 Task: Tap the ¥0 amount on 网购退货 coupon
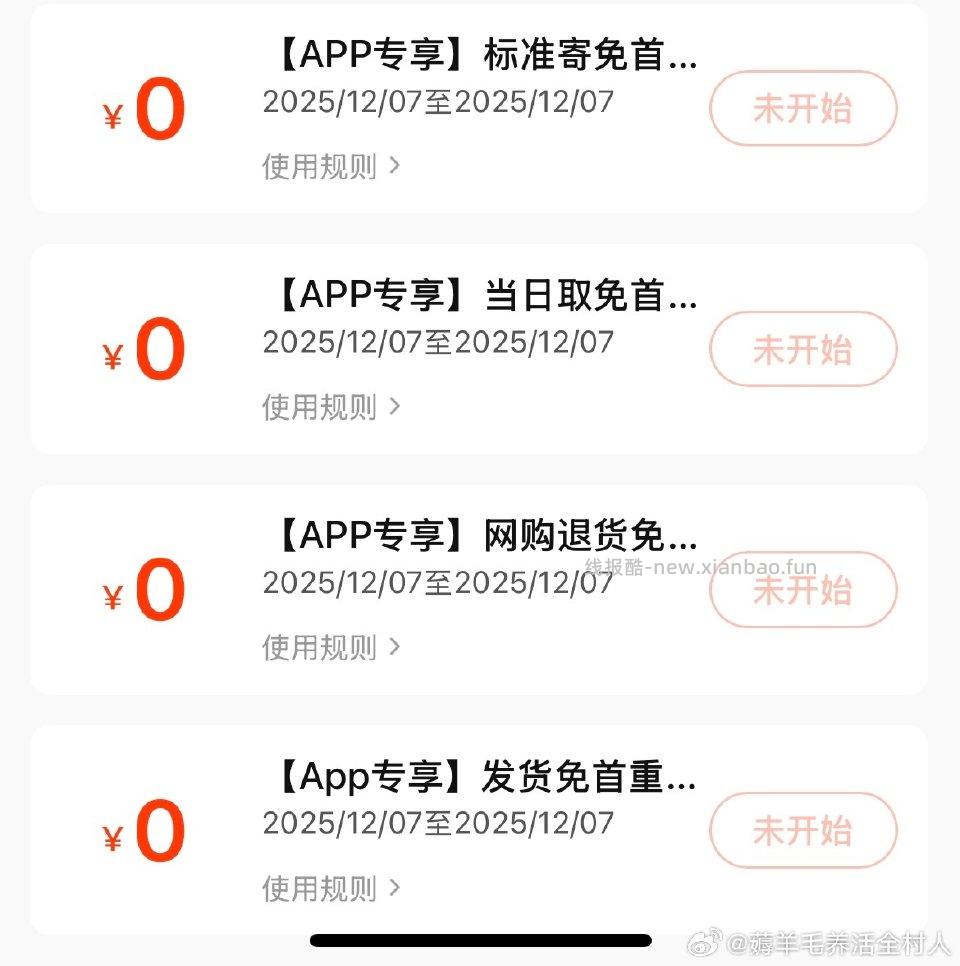point(143,590)
